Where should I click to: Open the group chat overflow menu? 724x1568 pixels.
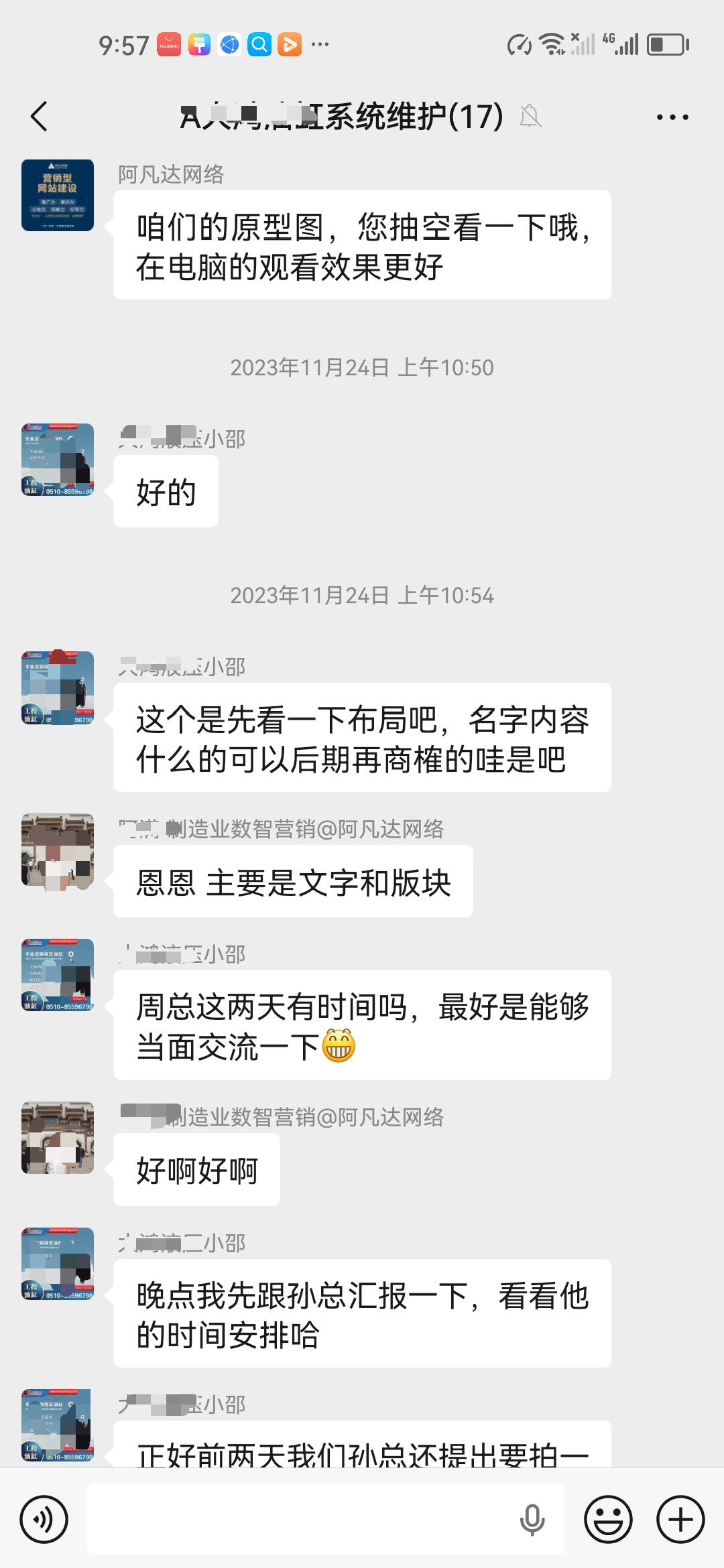(672, 117)
